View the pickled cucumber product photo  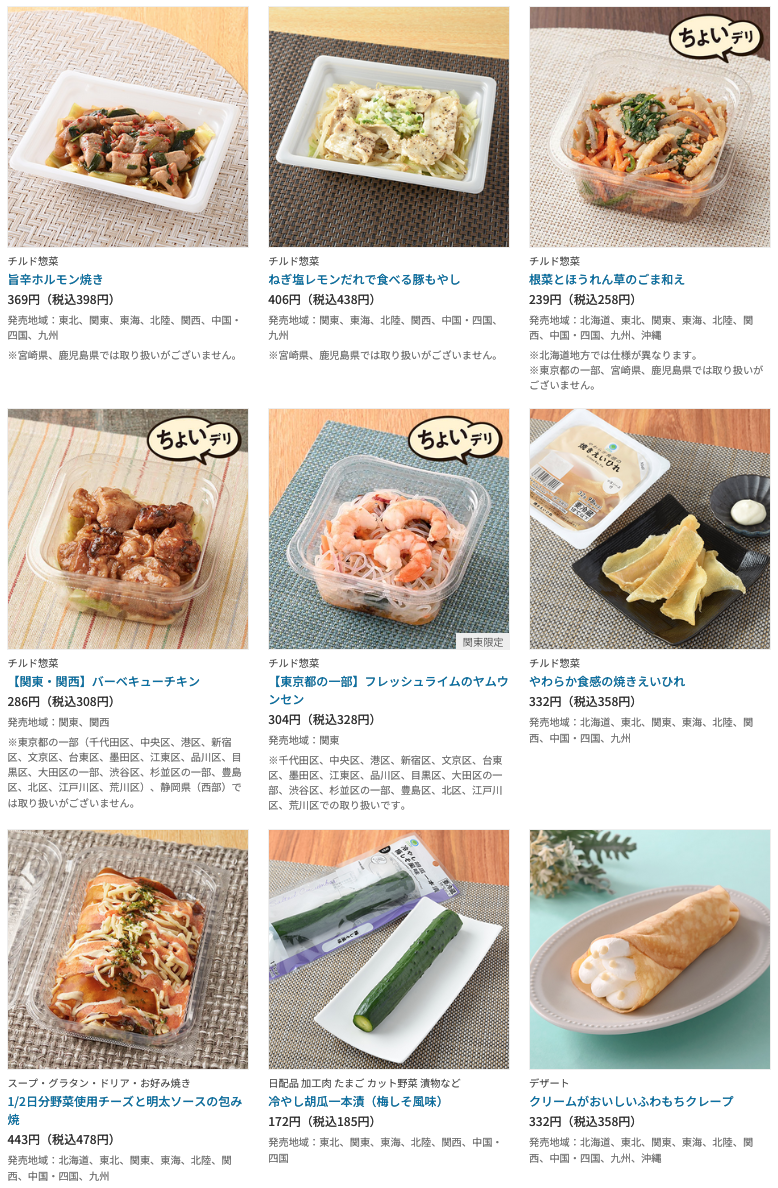point(388,948)
